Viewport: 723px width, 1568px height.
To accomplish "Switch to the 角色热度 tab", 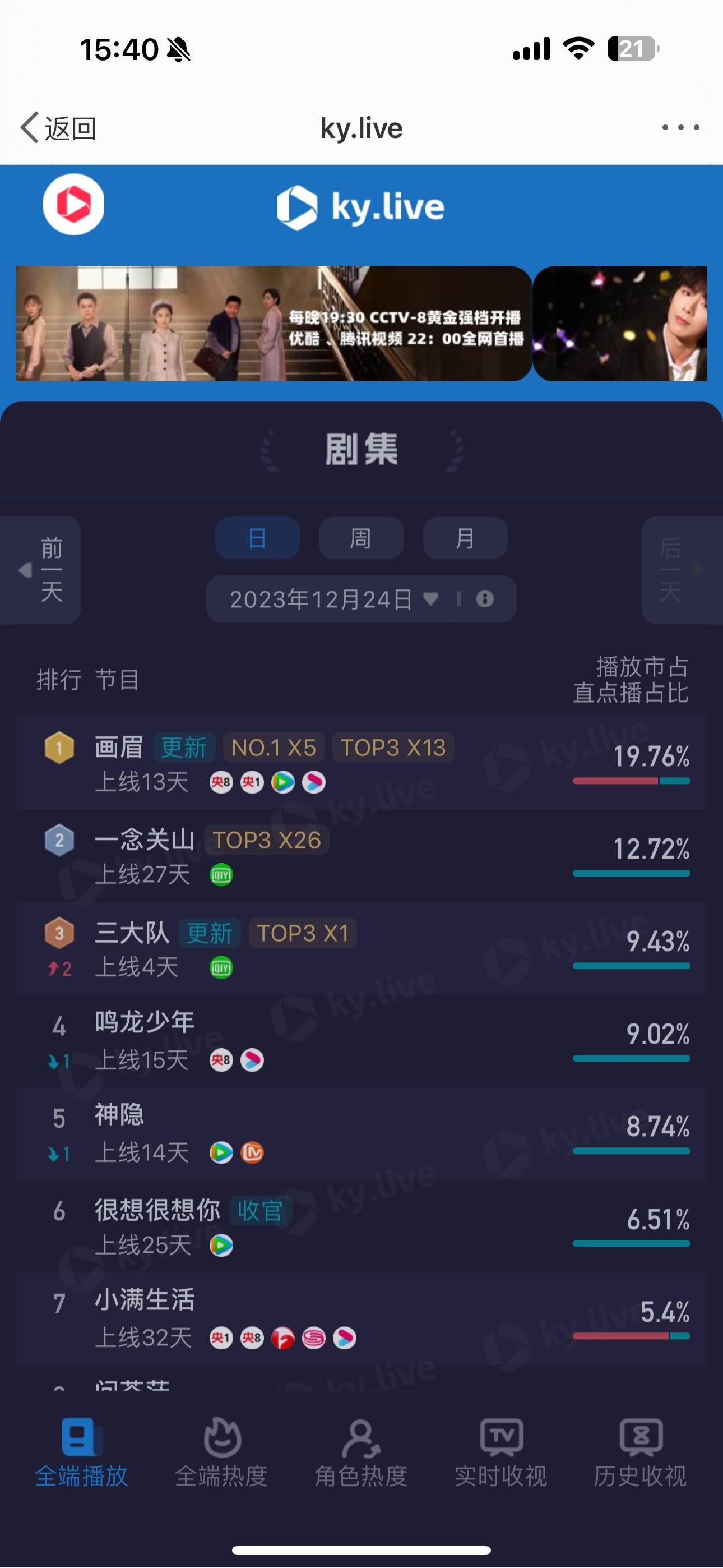I will tap(361, 1452).
